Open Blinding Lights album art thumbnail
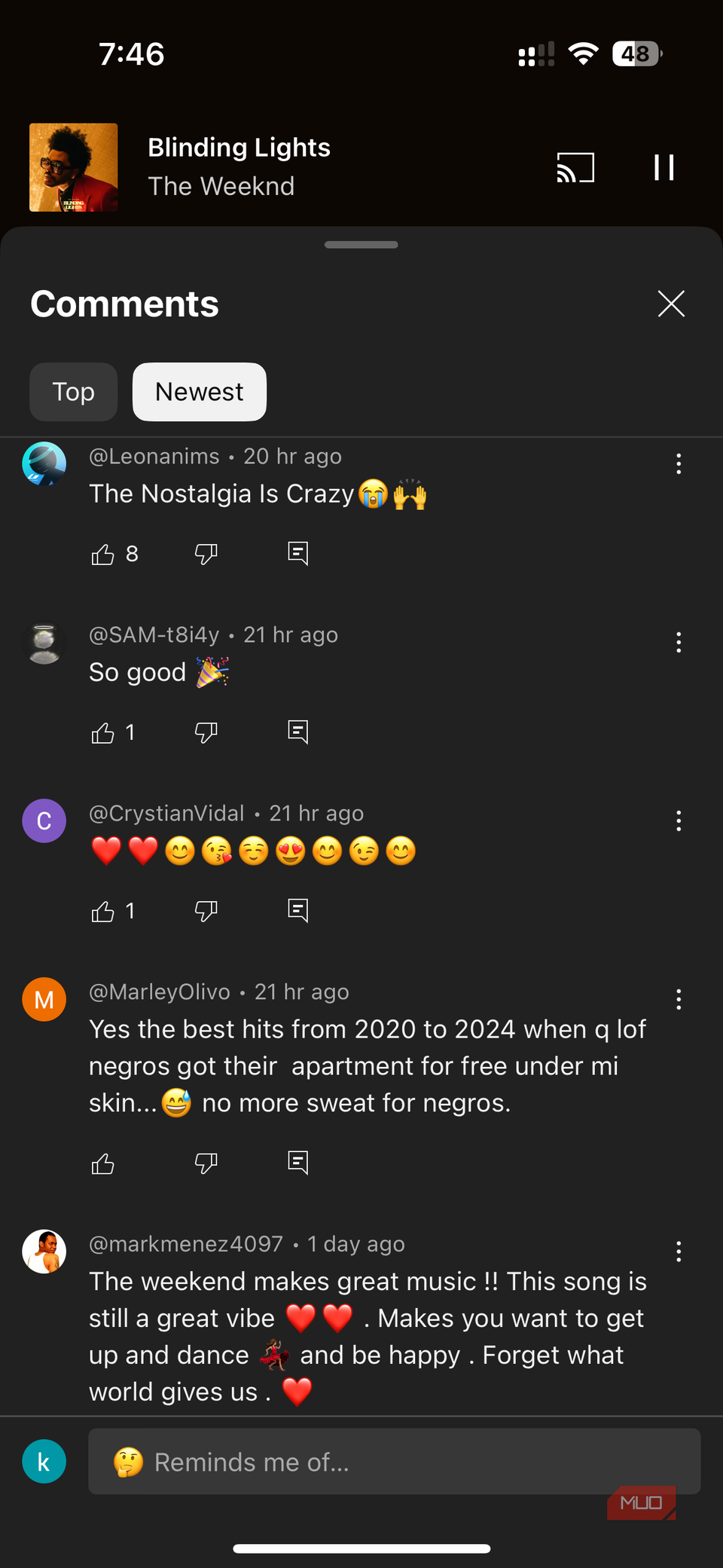This screenshot has height=1568, width=723. [x=73, y=167]
